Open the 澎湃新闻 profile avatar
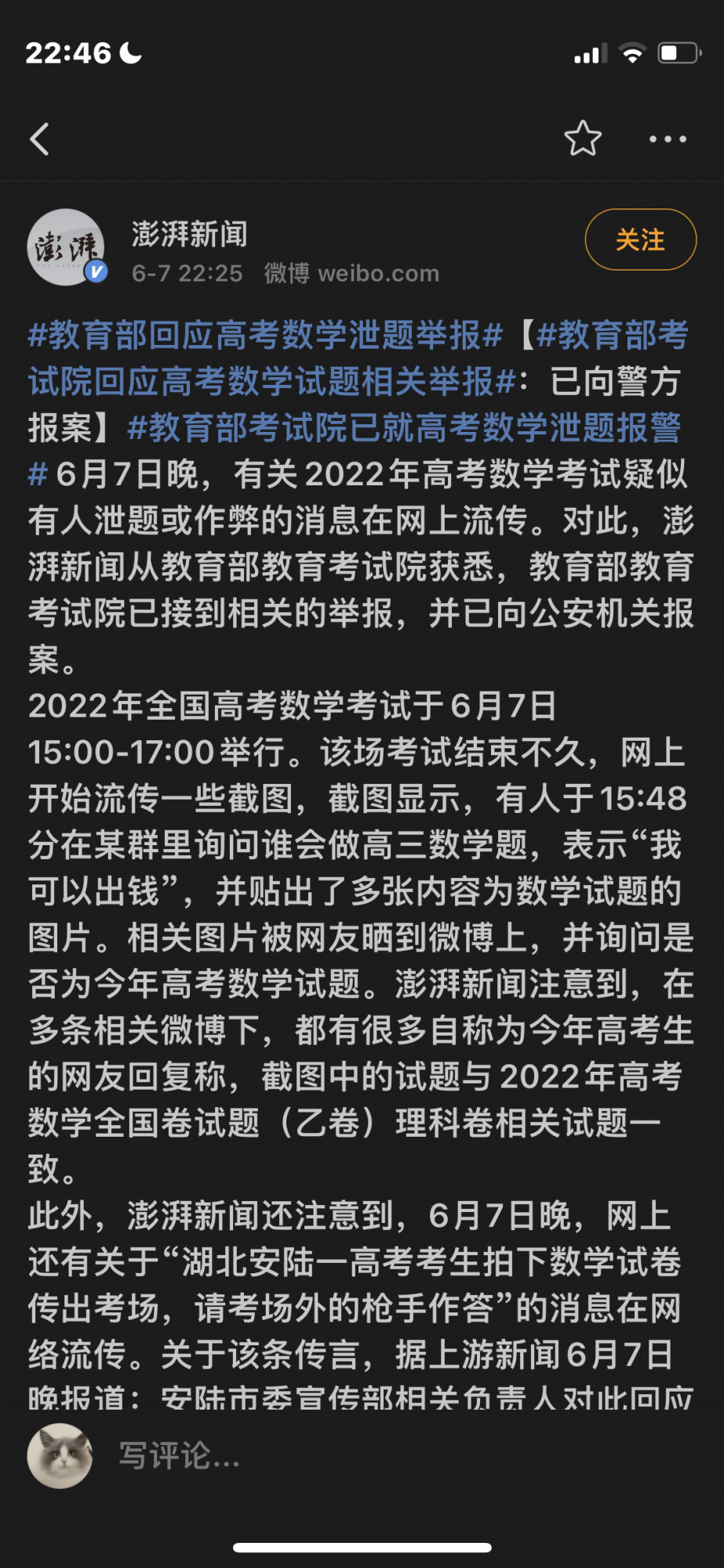Viewport: 724px width, 1568px height. pos(67,248)
